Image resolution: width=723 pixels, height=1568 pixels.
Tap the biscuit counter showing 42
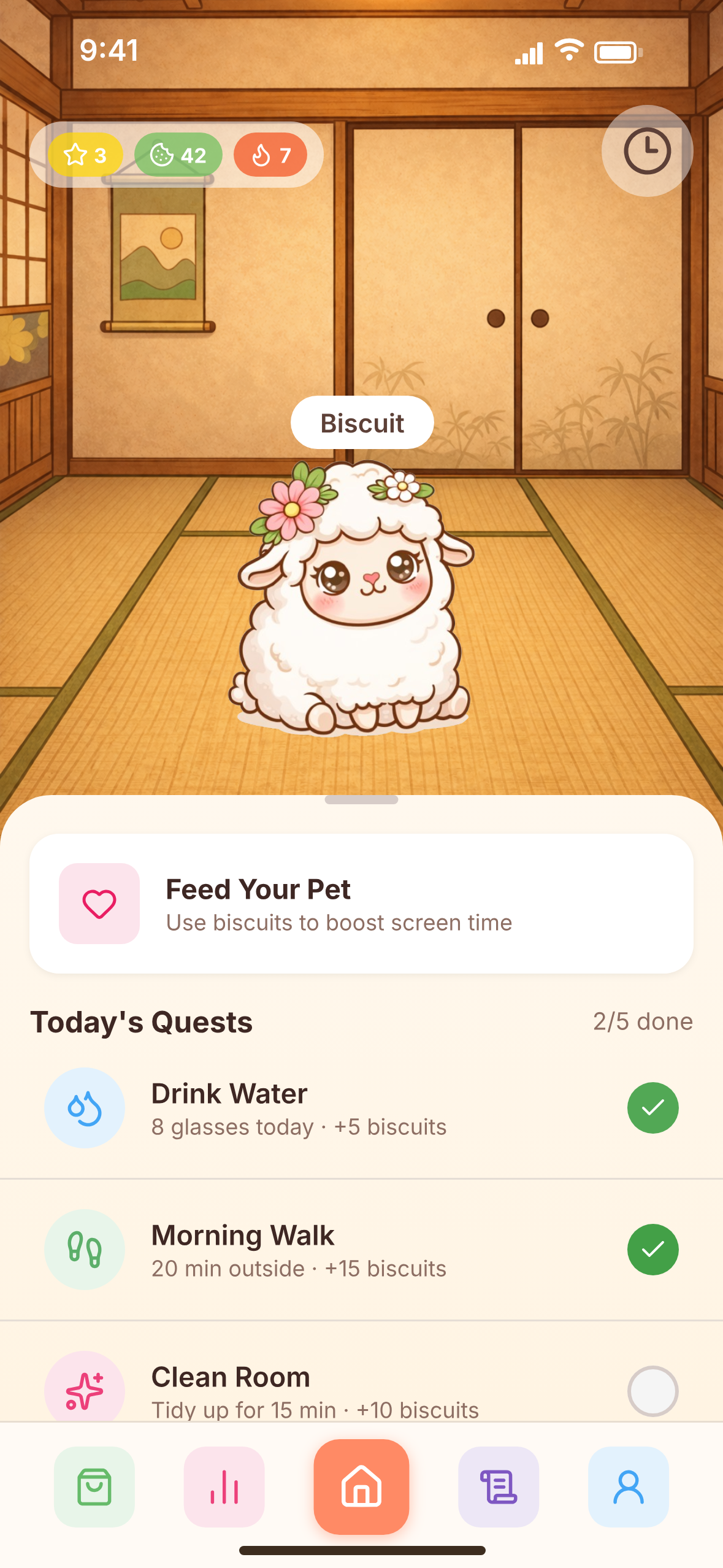pos(177,155)
